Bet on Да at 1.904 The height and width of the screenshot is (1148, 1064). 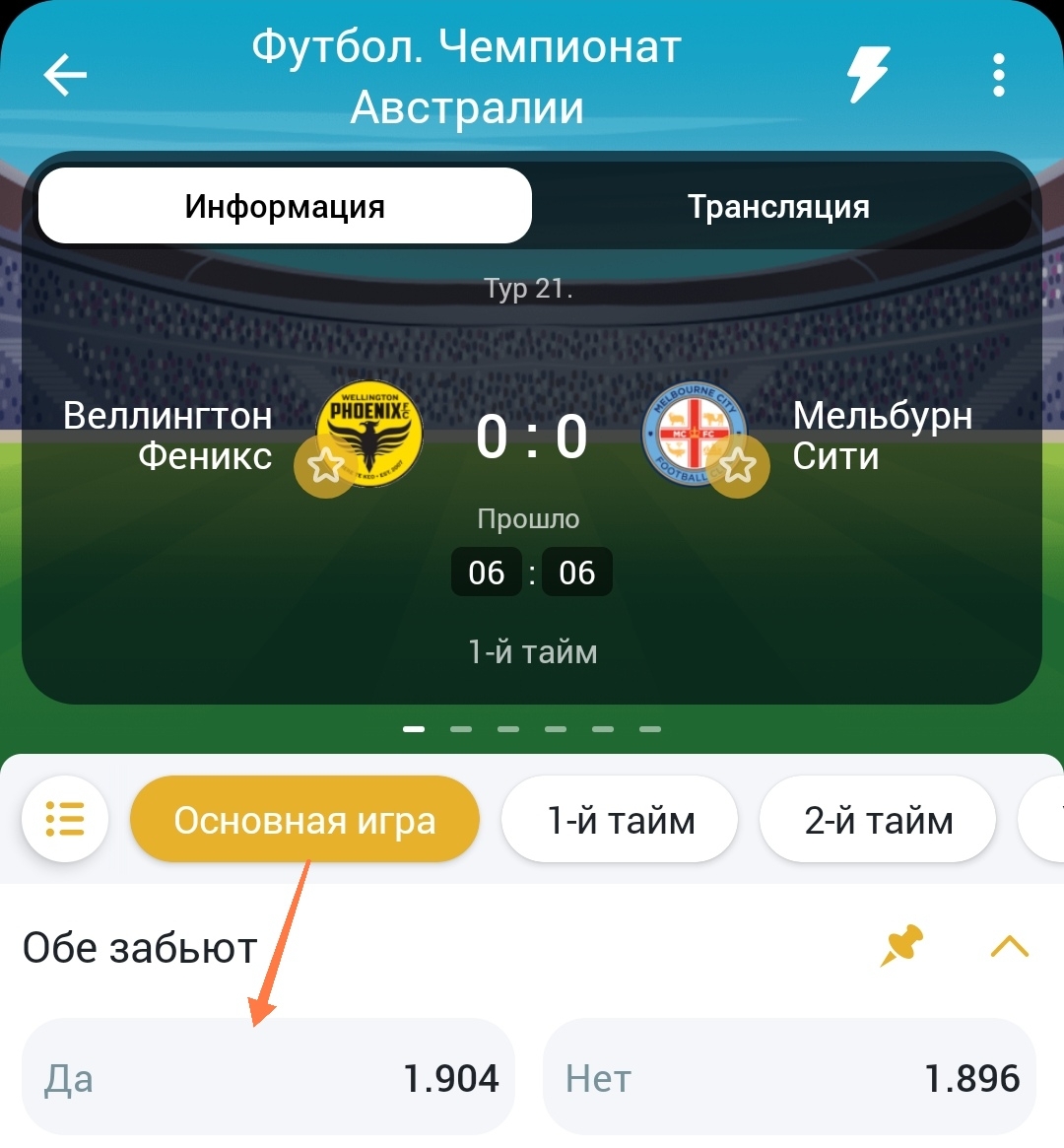tap(269, 1078)
